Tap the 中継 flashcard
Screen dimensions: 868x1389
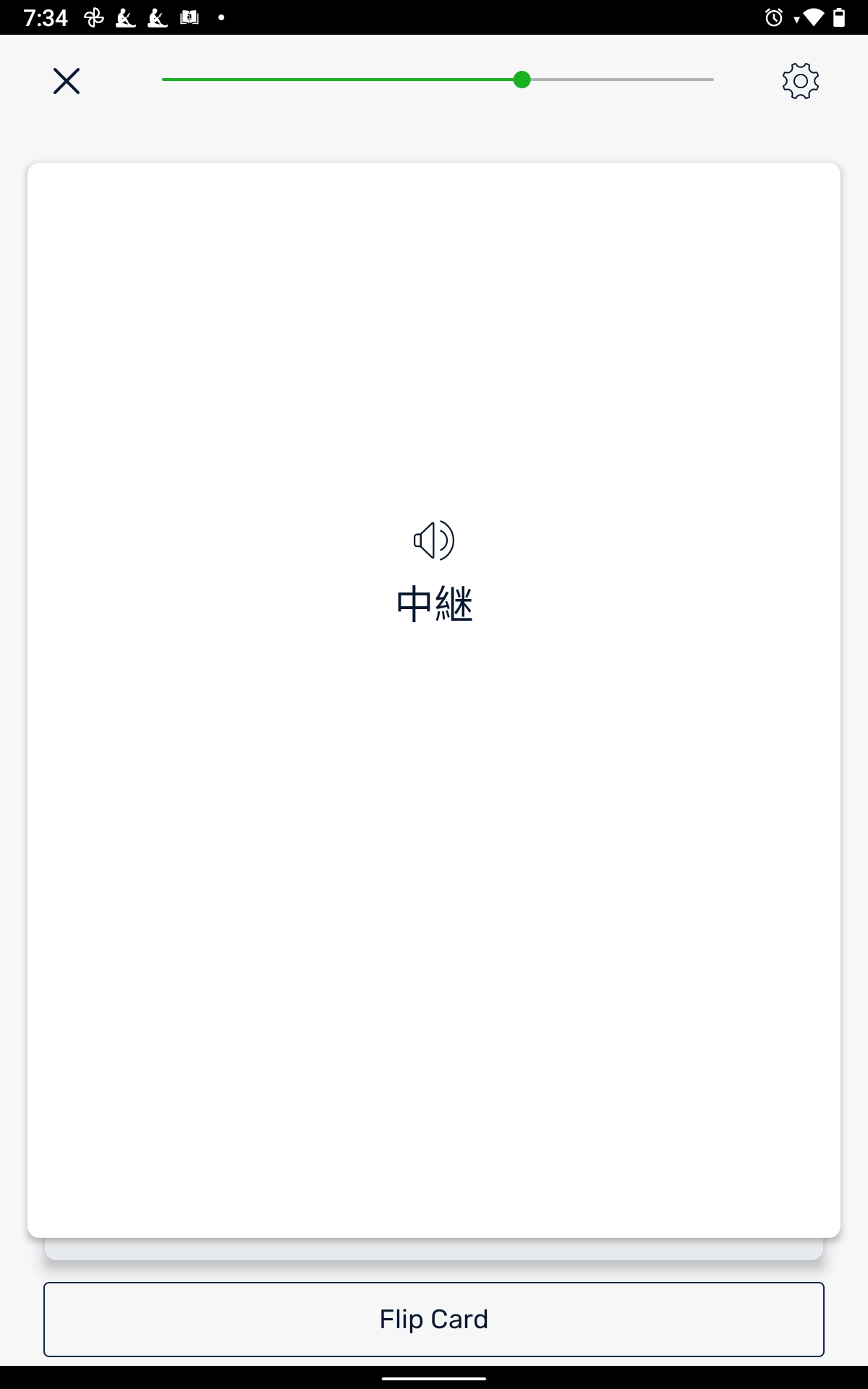click(x=434, y=700)
